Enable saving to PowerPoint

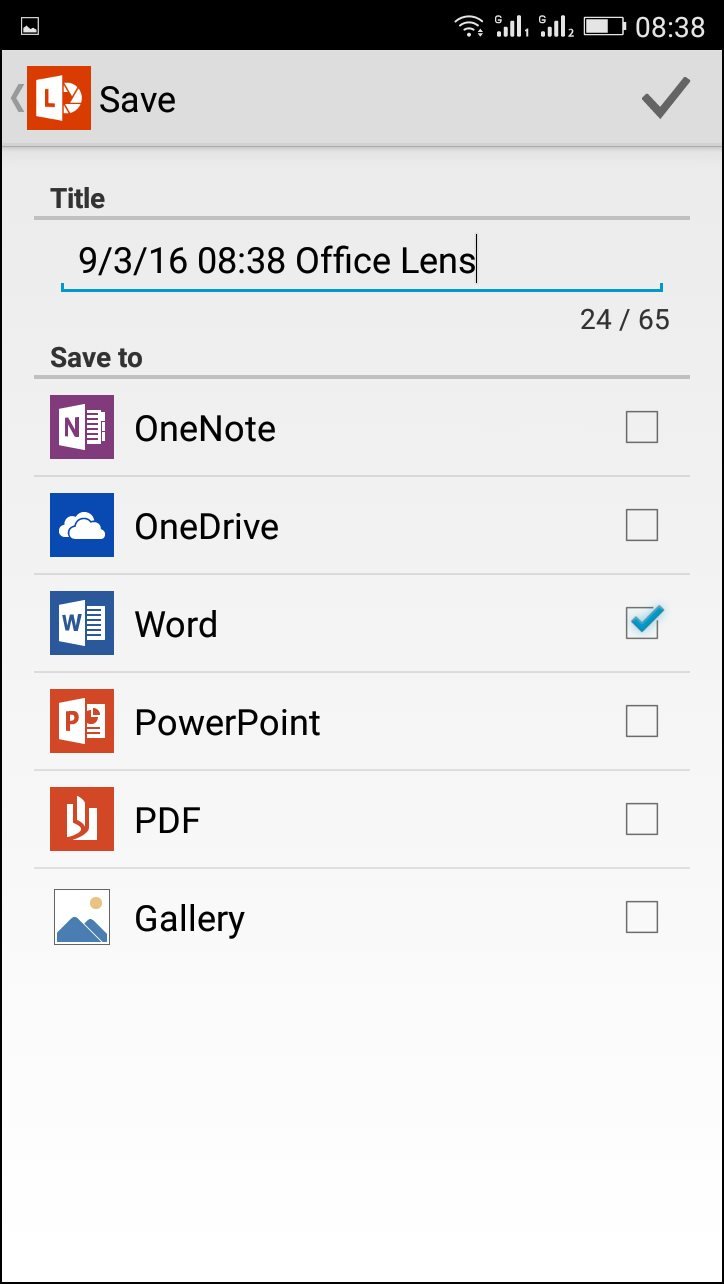pos(642,721)
